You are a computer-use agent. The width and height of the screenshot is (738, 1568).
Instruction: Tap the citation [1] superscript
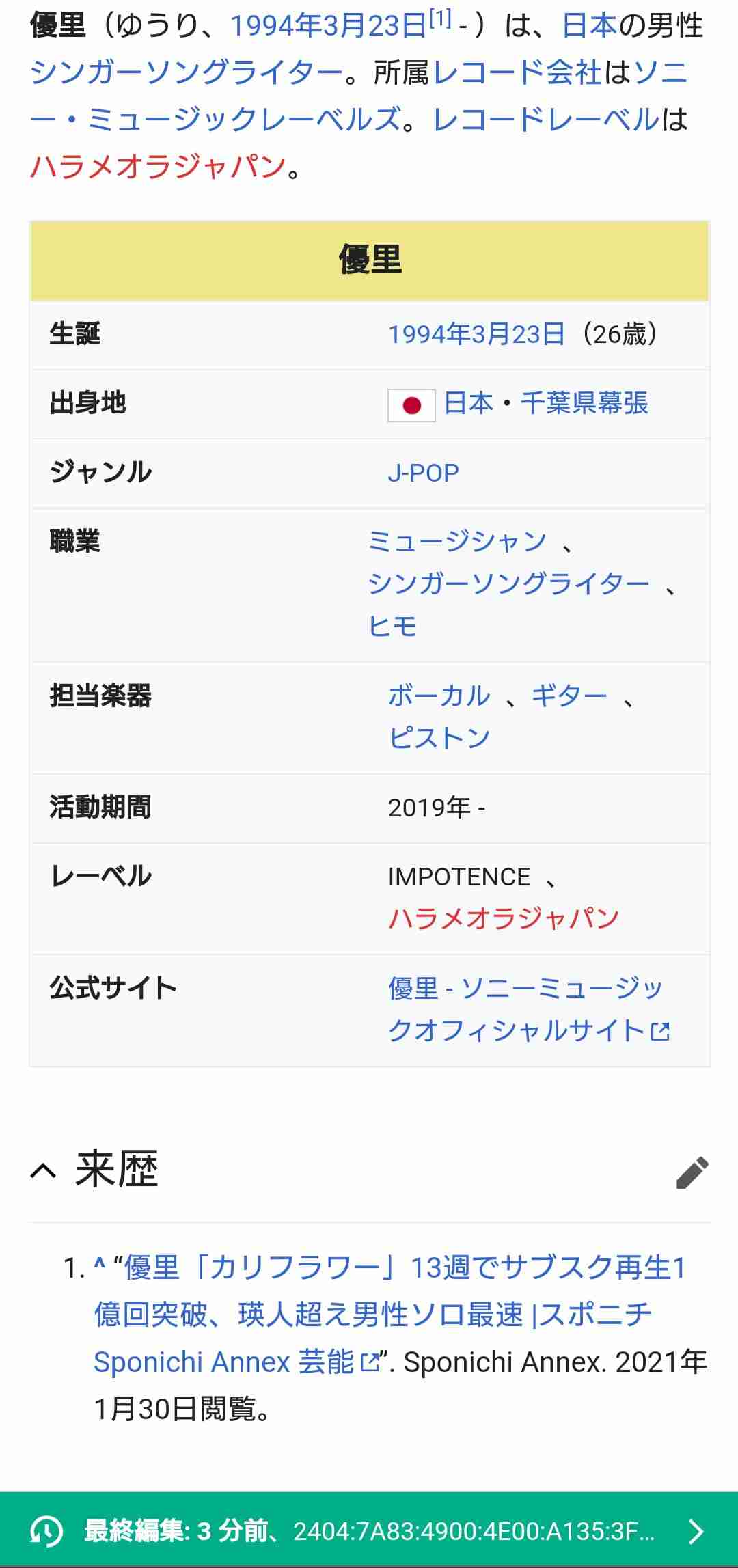(440, 18)
